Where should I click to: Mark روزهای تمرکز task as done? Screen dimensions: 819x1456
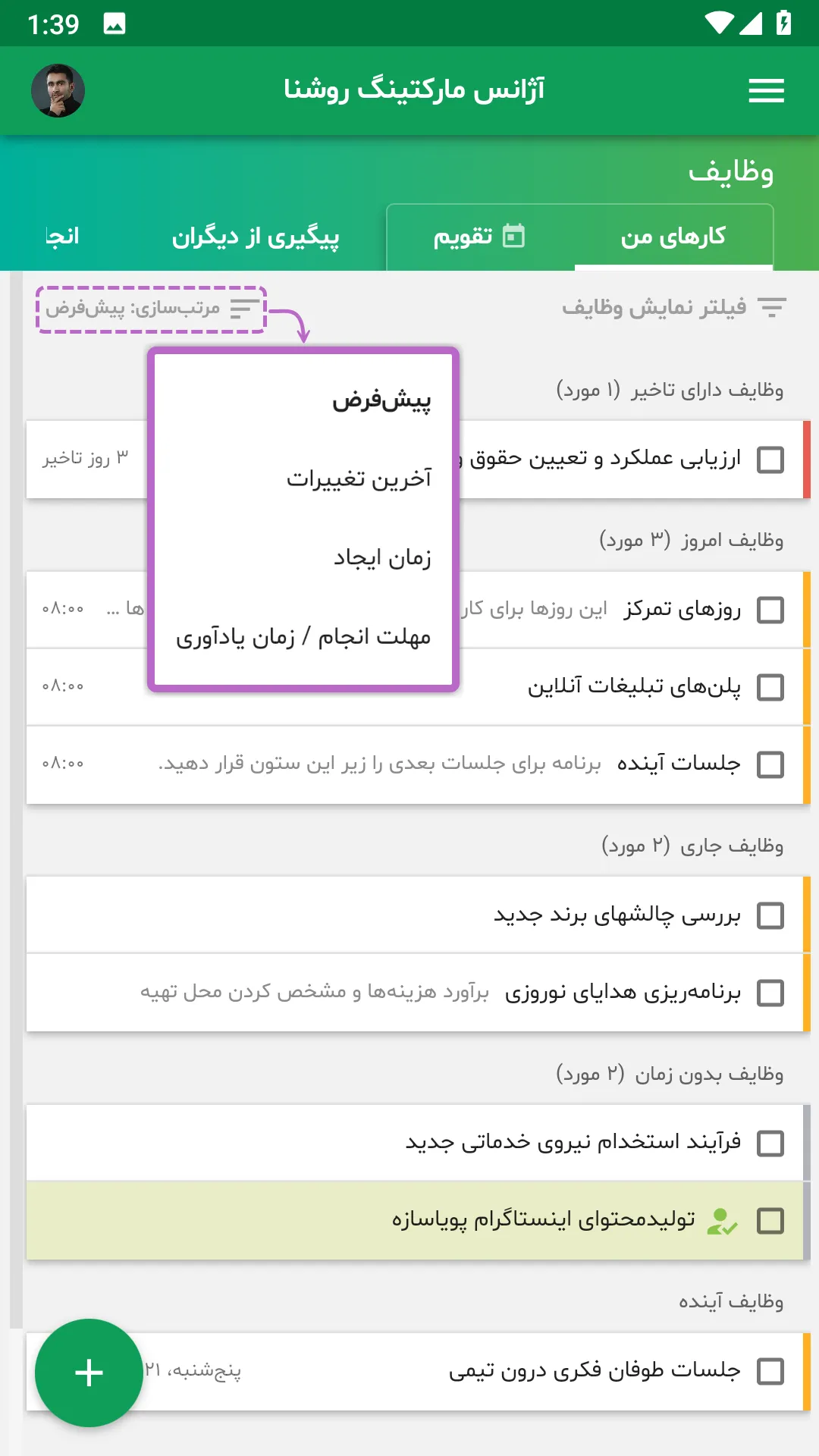click(770, 610)
